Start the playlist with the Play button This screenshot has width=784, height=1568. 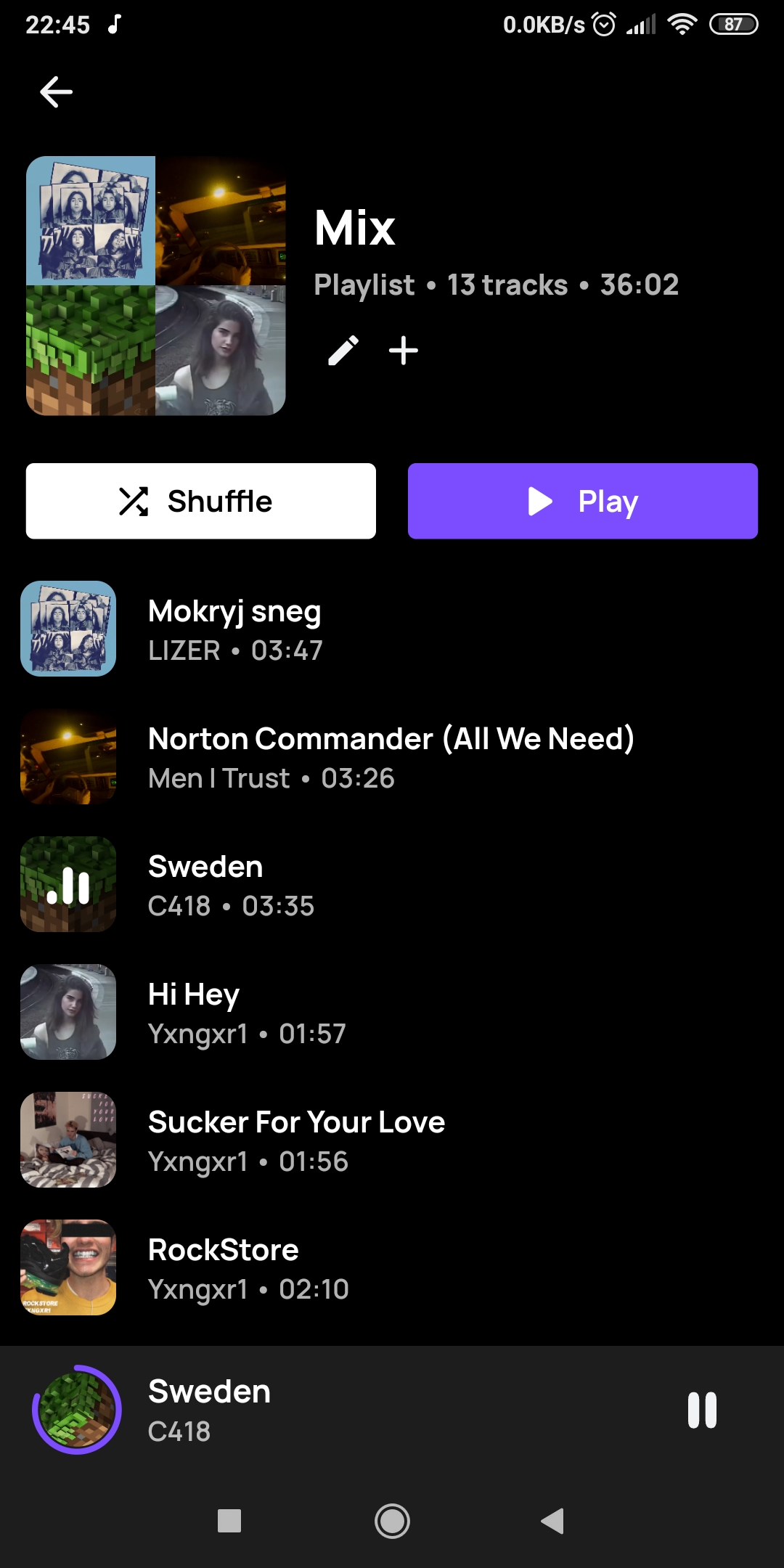coord(583,501)
